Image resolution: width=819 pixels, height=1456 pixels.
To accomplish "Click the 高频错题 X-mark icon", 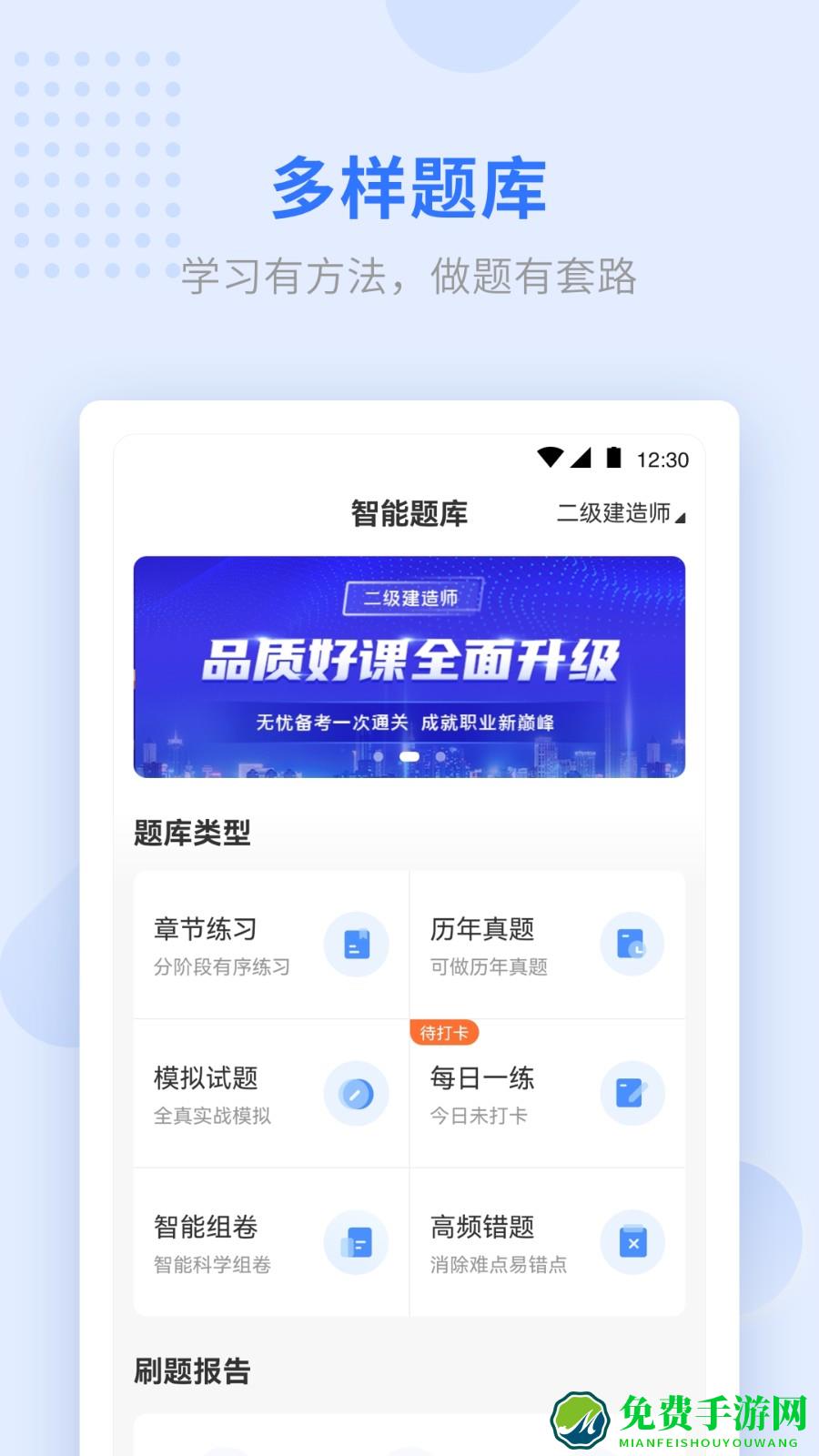I will pyautogui.click(x=632, y=1242).
